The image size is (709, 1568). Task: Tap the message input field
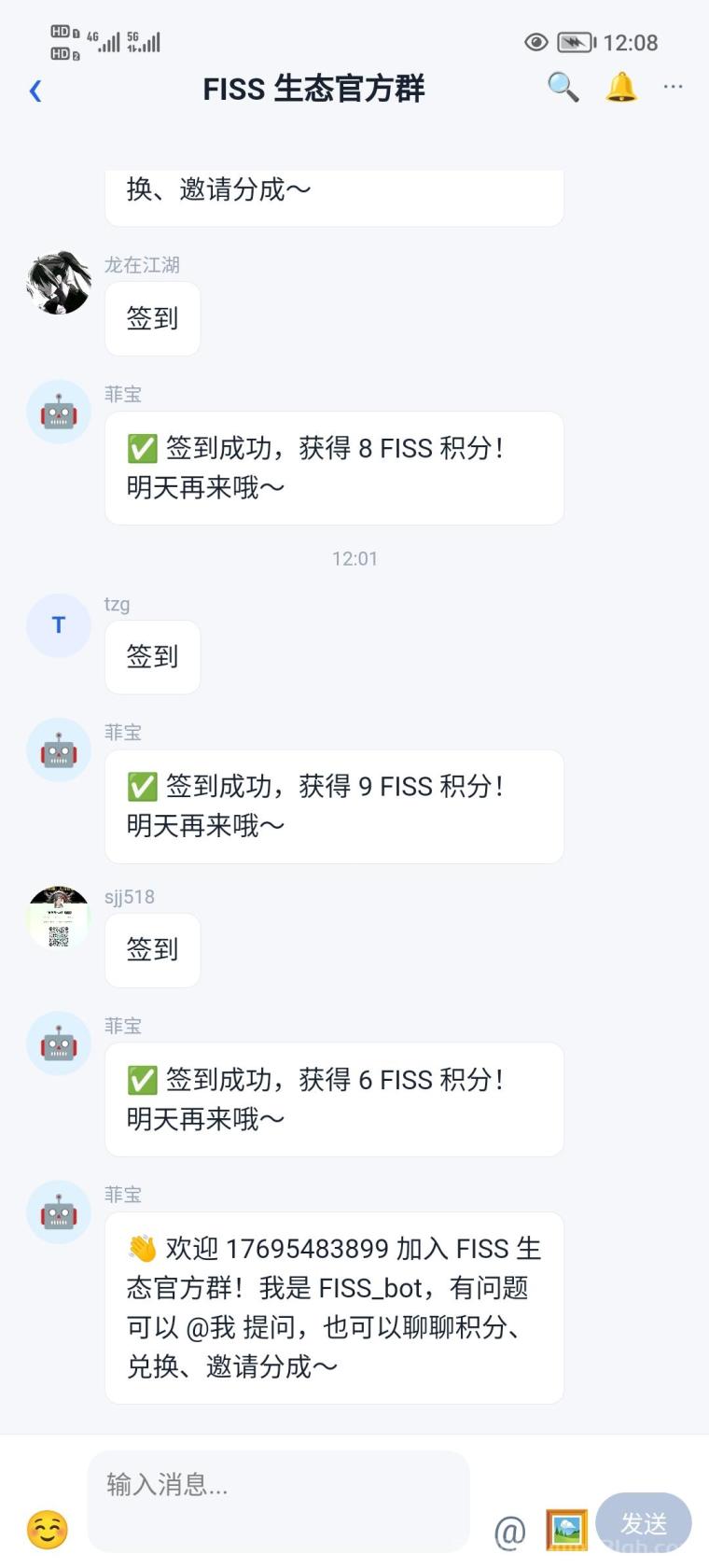click(x=278, y=1501)
